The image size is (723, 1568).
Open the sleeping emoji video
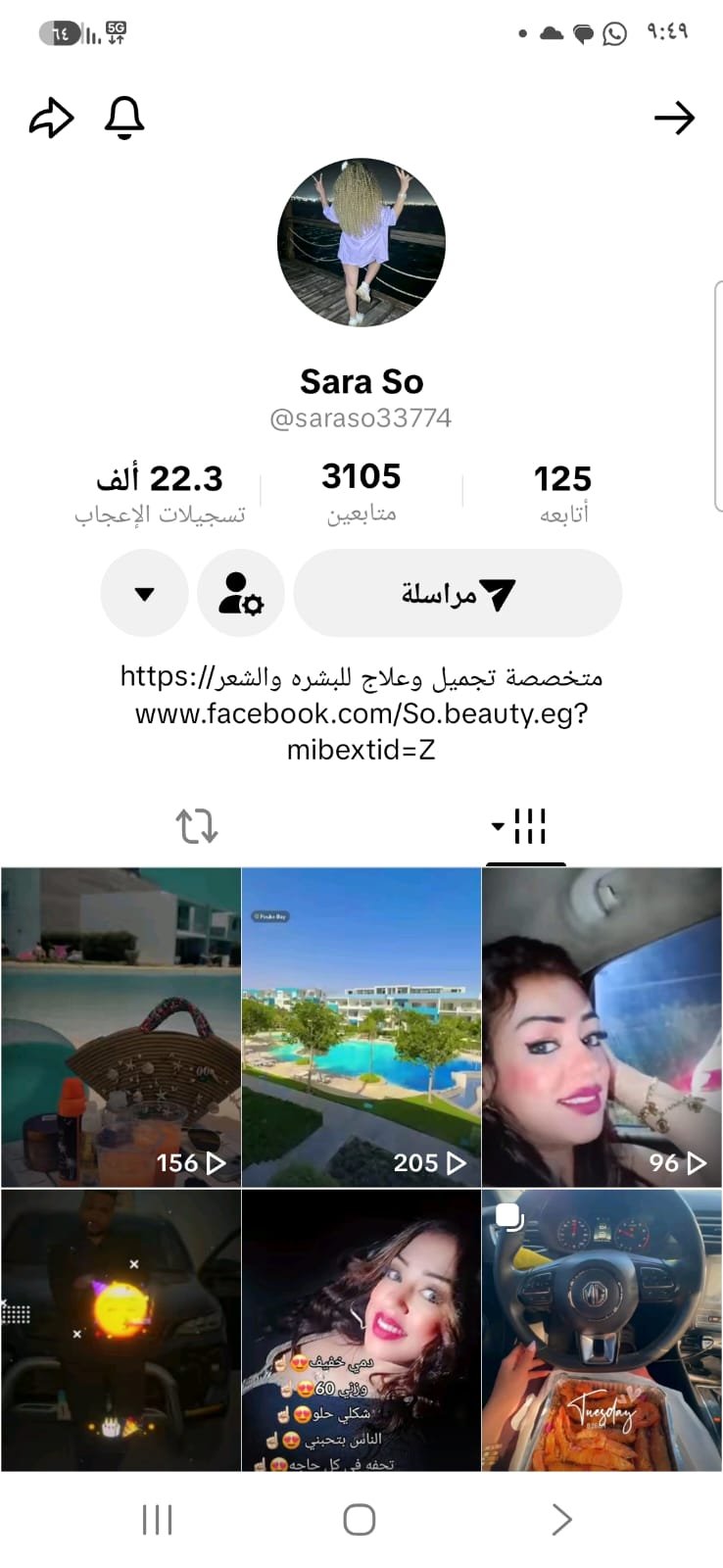coord(120,1330)
